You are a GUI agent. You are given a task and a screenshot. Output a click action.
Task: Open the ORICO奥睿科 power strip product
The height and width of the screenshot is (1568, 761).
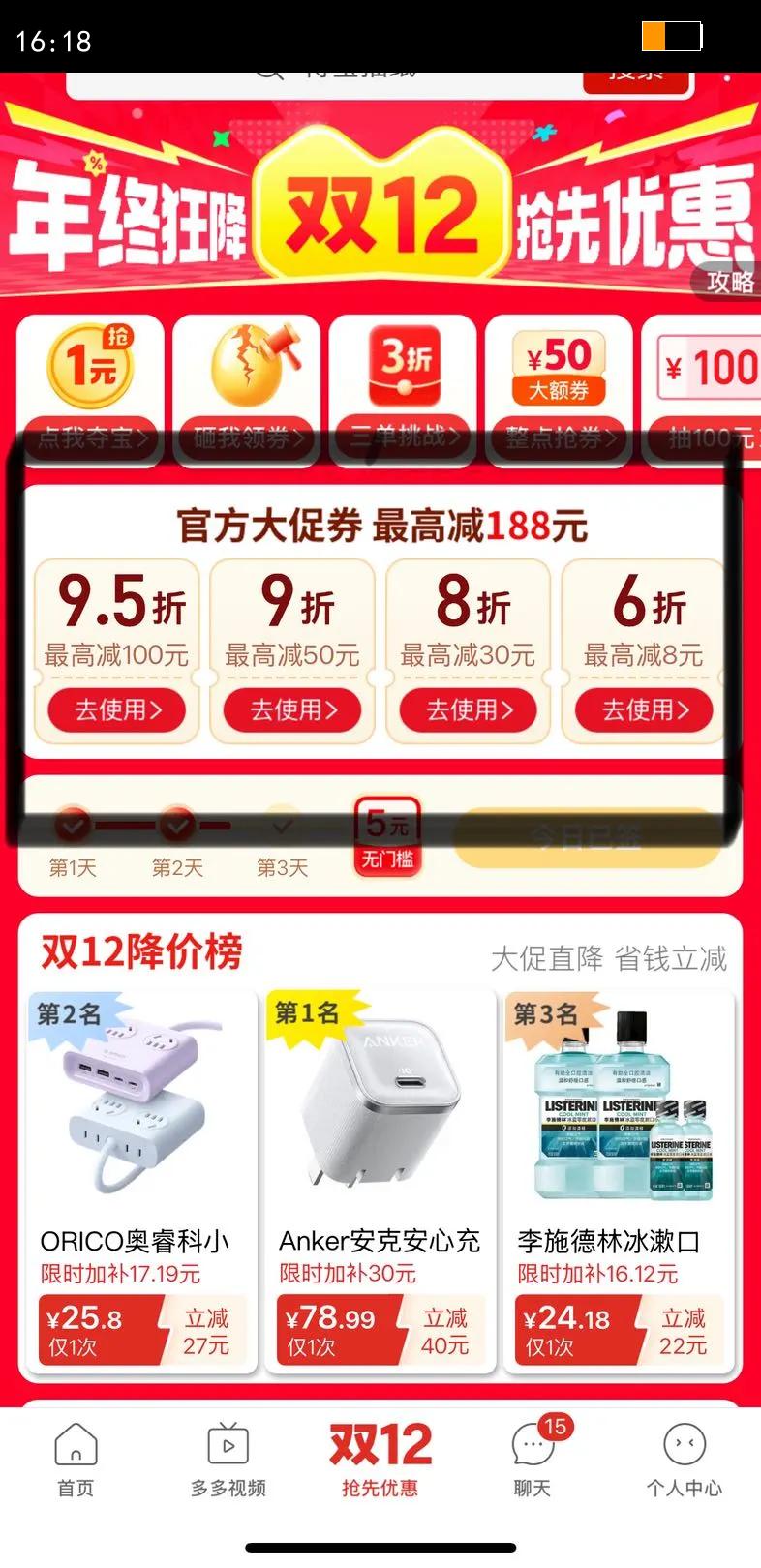[x=141, y=1181]
